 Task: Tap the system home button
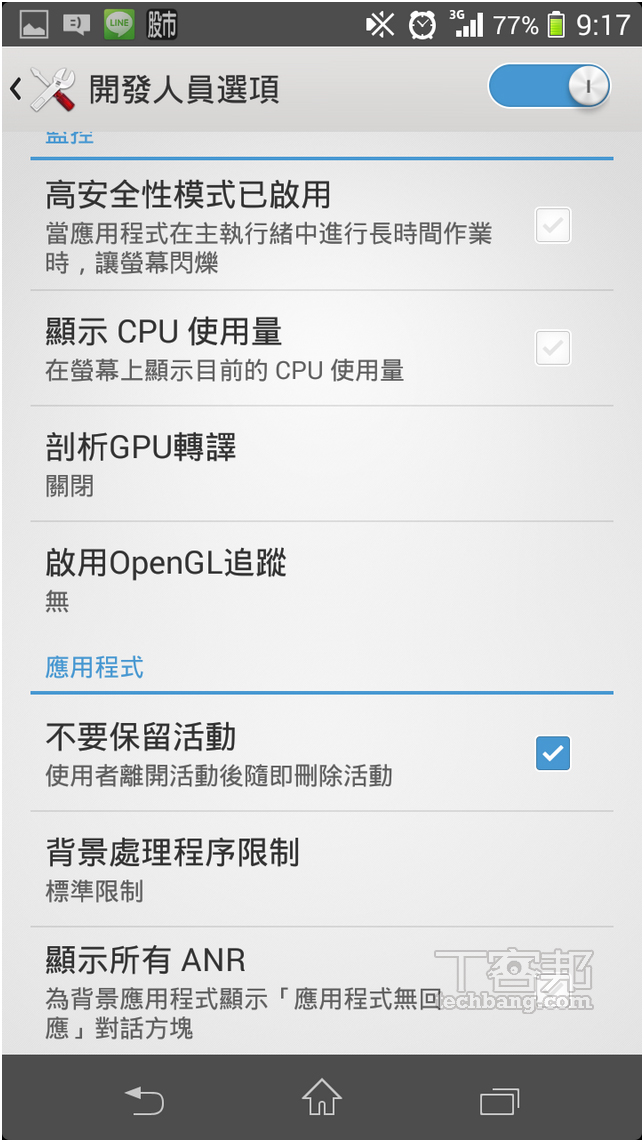click(x=322, y=1098)
